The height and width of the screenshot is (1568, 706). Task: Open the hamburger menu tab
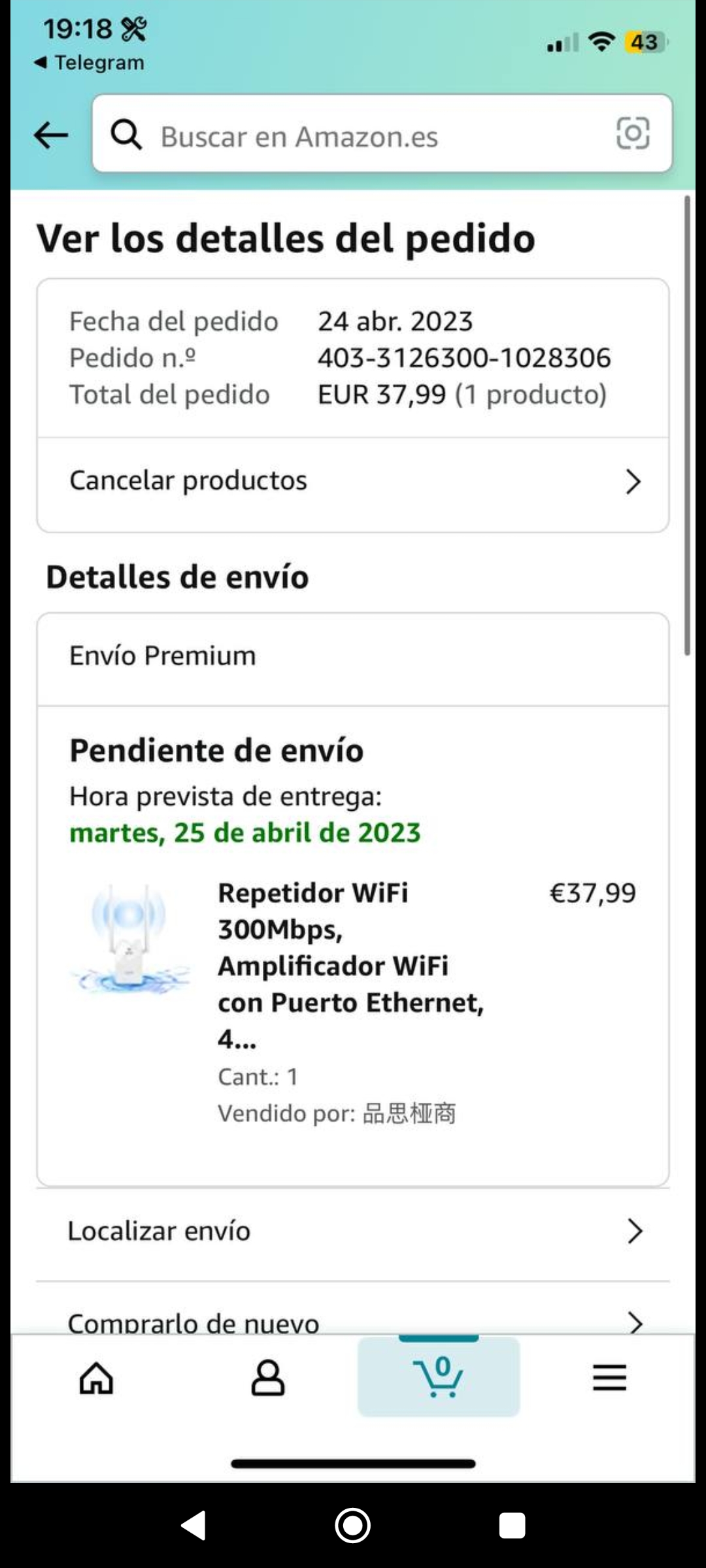609,1378
